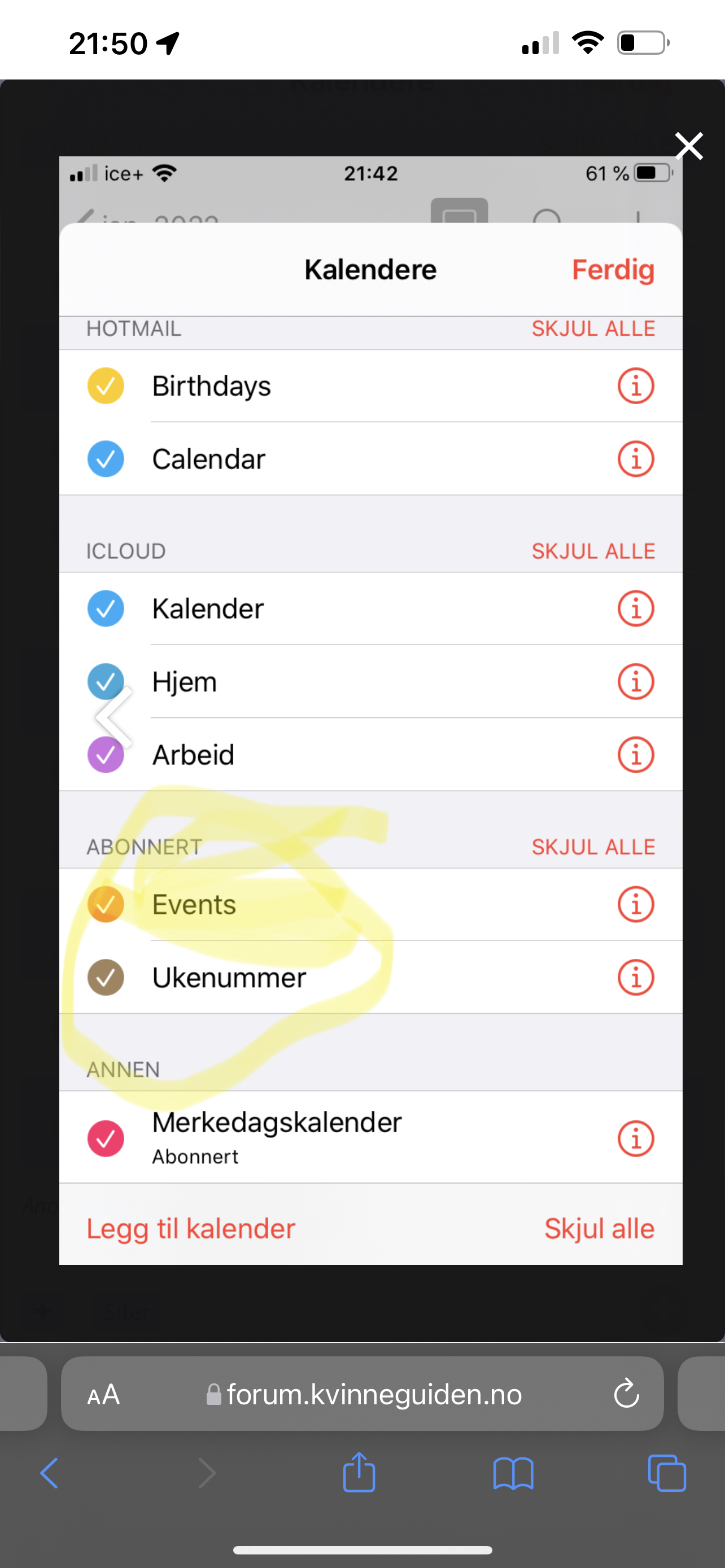Reload the current page
The image size is (725, 1568).
coord(626,1394)
